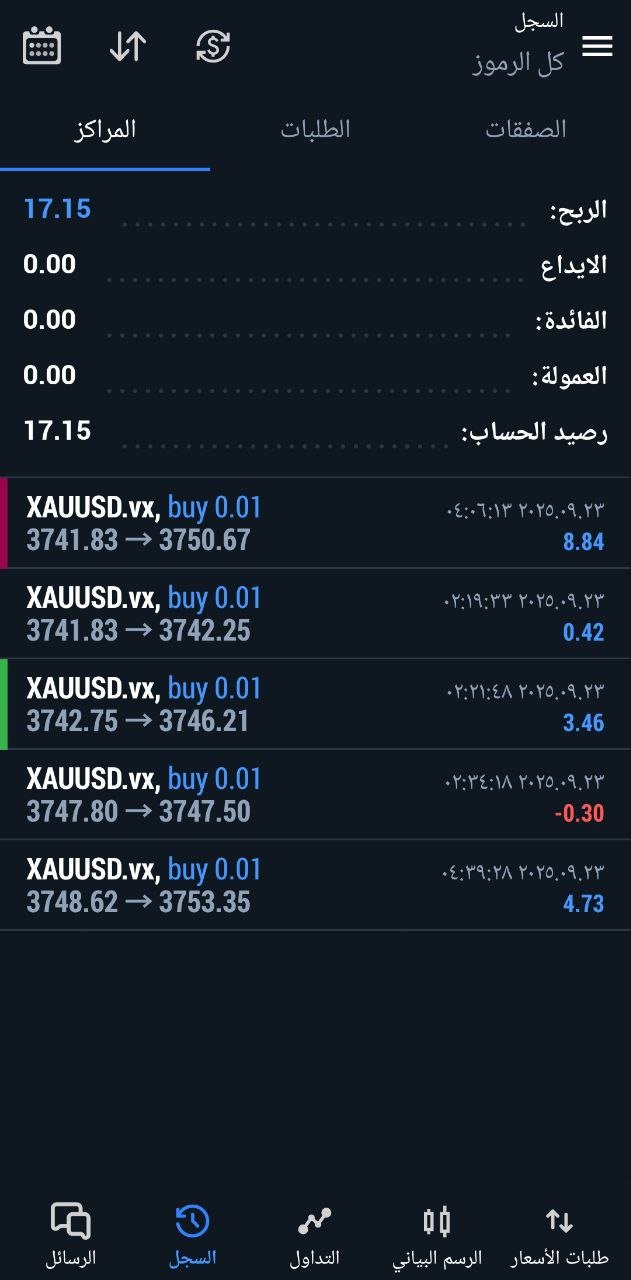
Task: Tap the currency symbol filter icon
Action: pos(213,46)
